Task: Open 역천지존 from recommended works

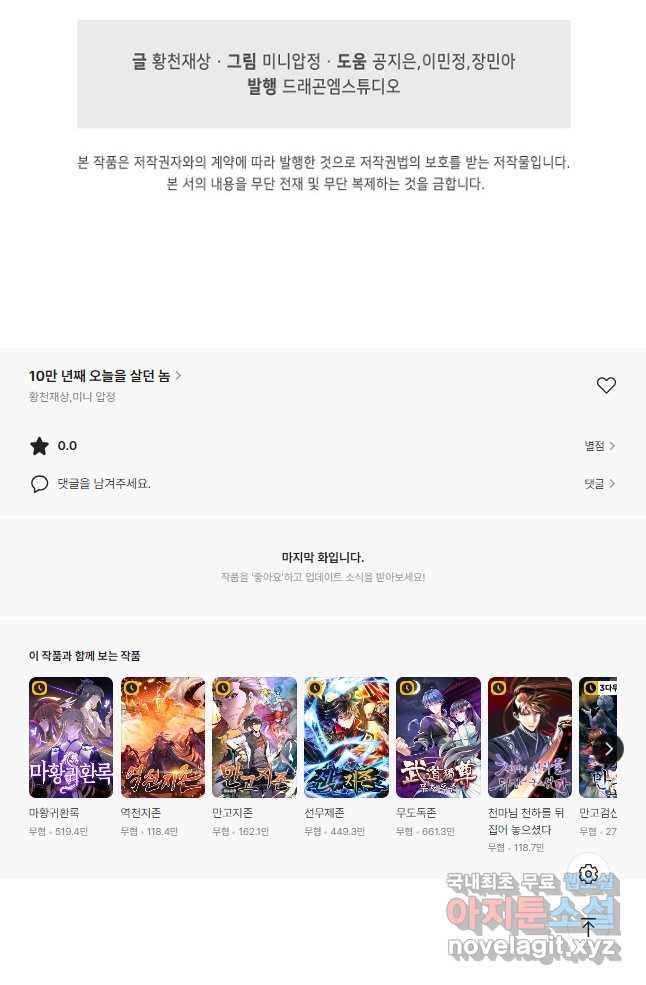Action: point(163,737)
